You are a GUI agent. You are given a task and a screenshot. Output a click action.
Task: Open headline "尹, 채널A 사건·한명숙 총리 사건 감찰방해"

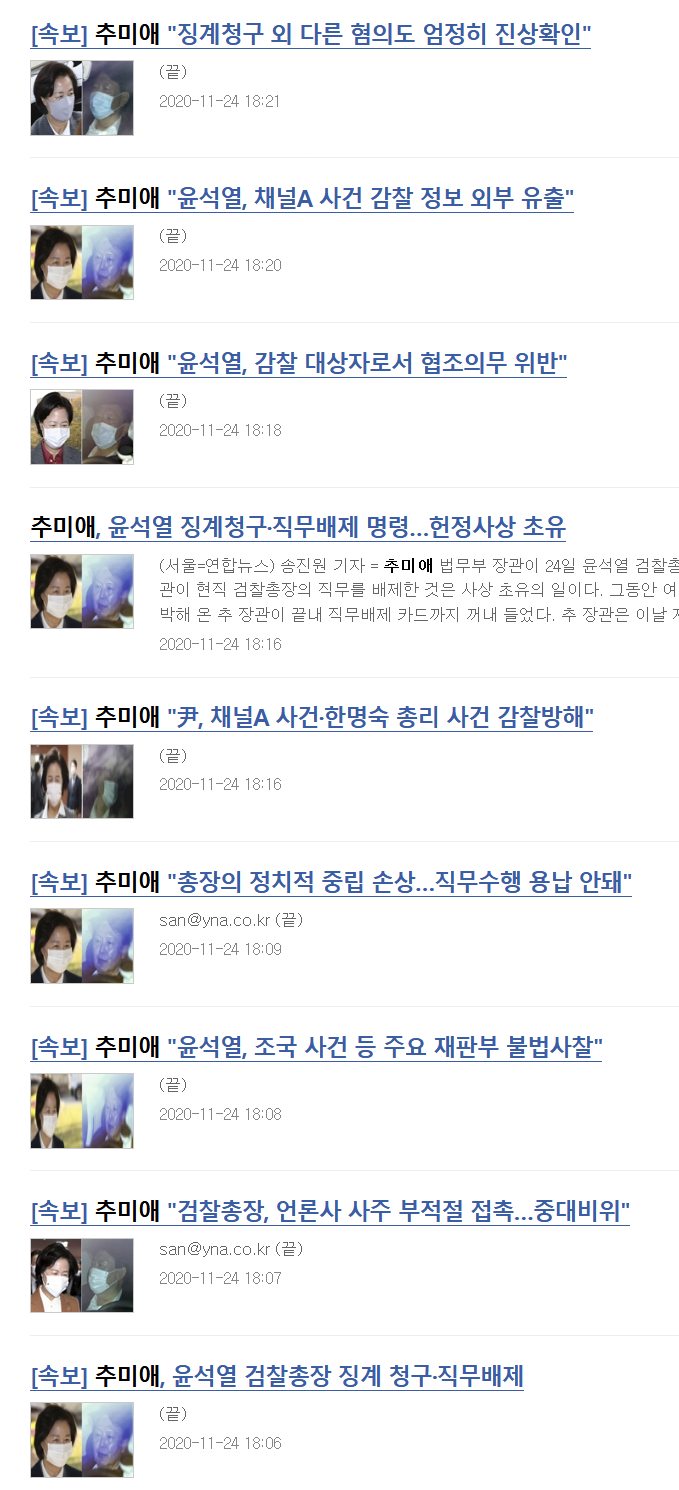(x=312, y=717)
